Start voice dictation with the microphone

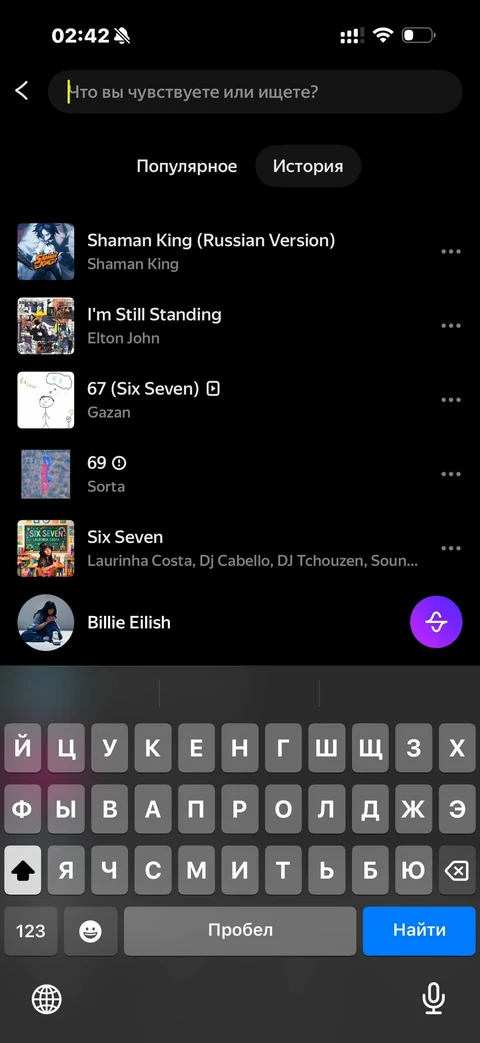coord(433,998)
